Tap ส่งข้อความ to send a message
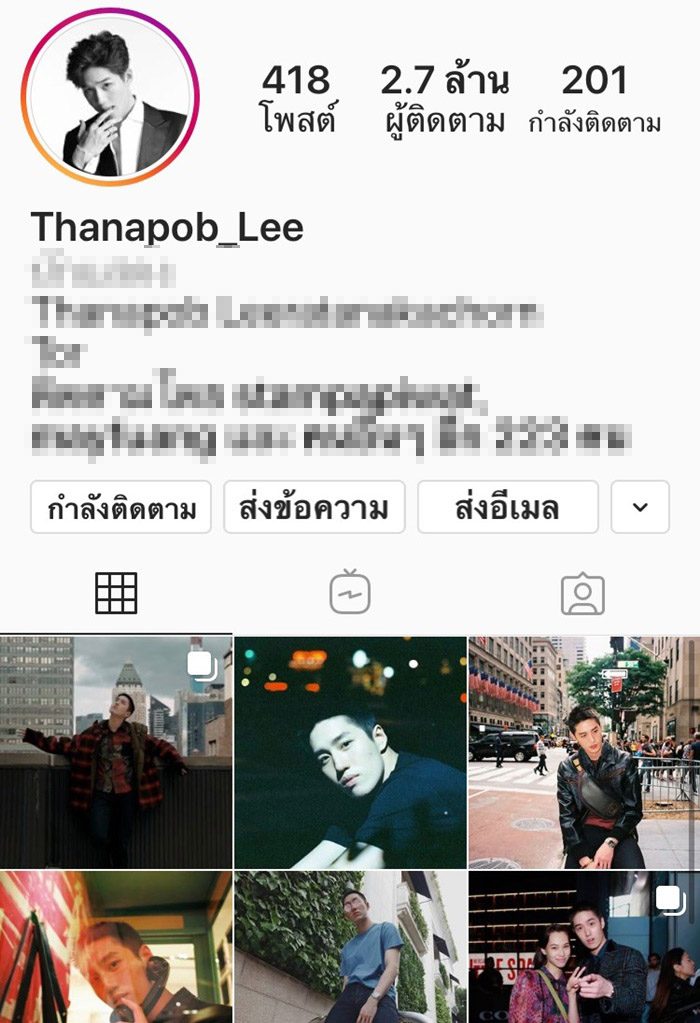 coord(314,508)
